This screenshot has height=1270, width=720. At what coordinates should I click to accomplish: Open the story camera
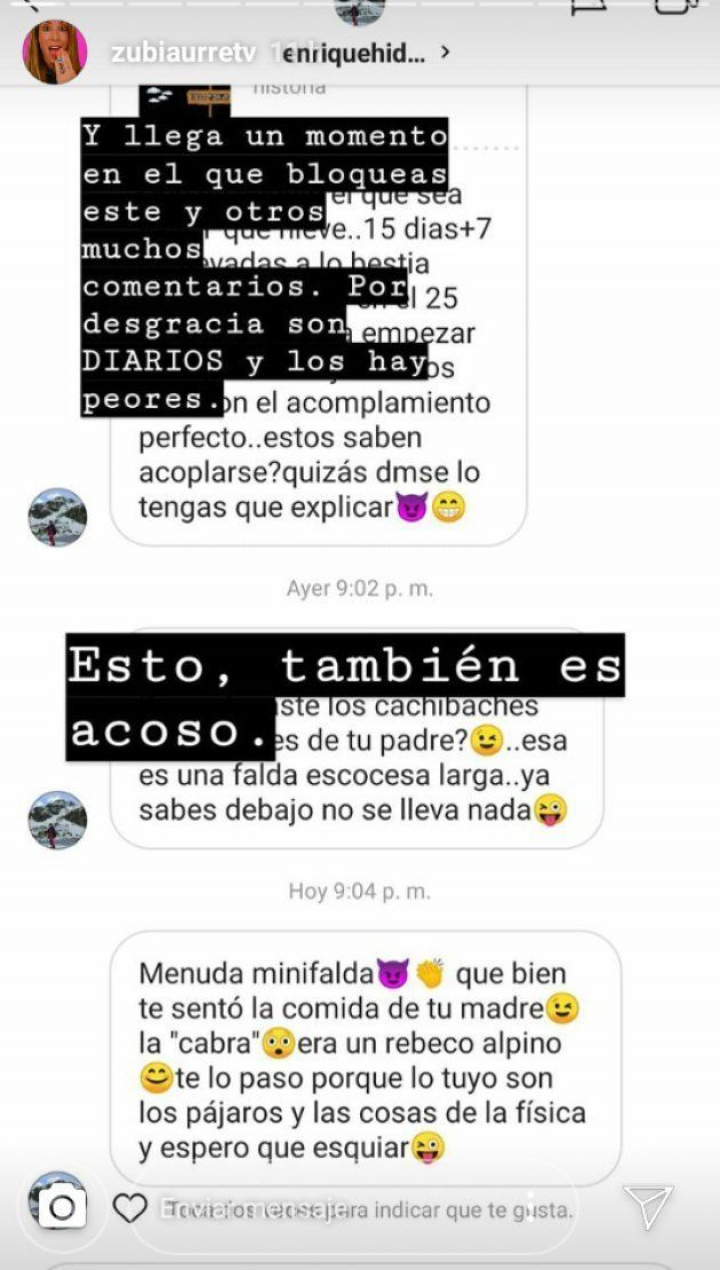pyautogui.click(x=61, y=1208)
